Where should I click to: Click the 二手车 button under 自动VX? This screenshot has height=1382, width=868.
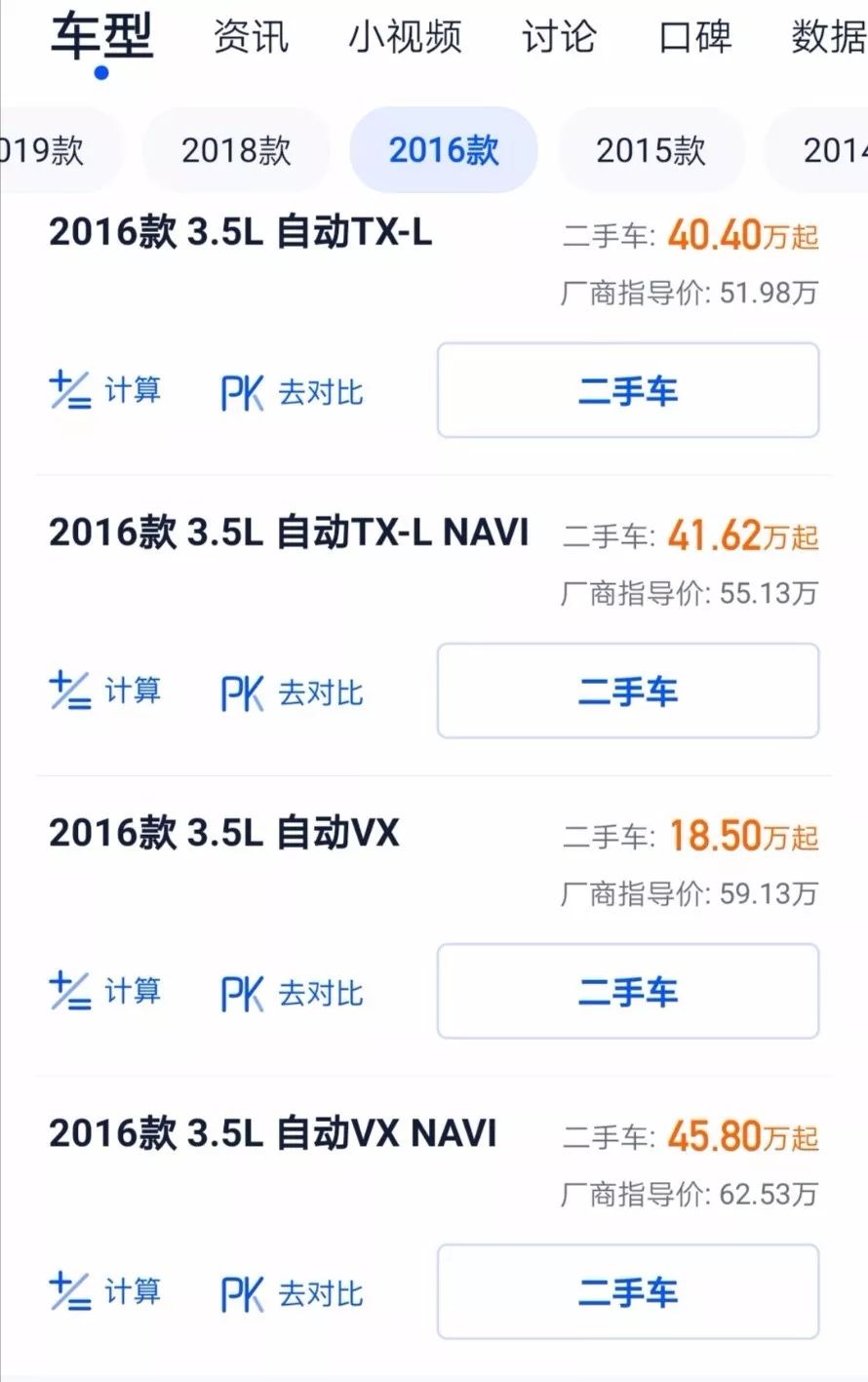[x=628, y=991]
